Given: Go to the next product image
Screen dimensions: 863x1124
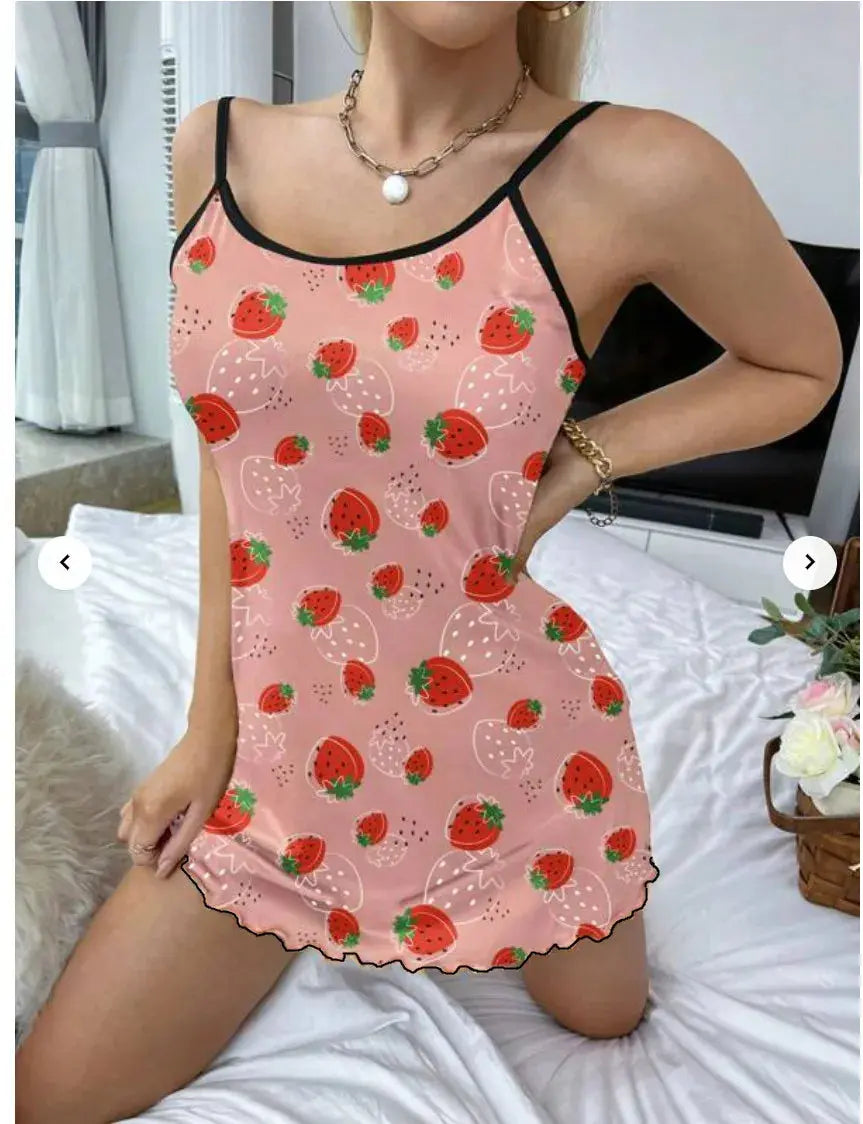Looking at the screenshot, I should coord(809,563).
